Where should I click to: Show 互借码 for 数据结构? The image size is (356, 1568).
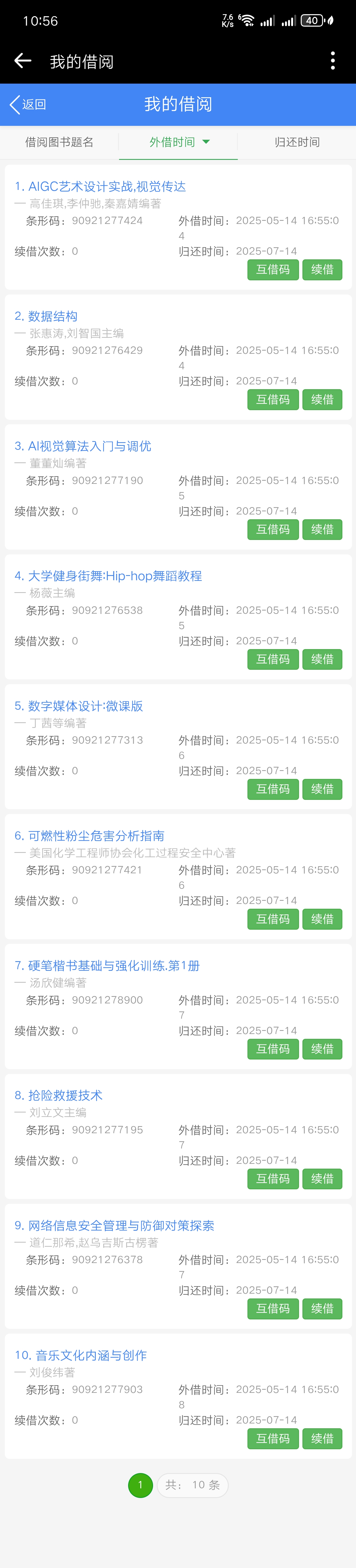coord(273,400)
